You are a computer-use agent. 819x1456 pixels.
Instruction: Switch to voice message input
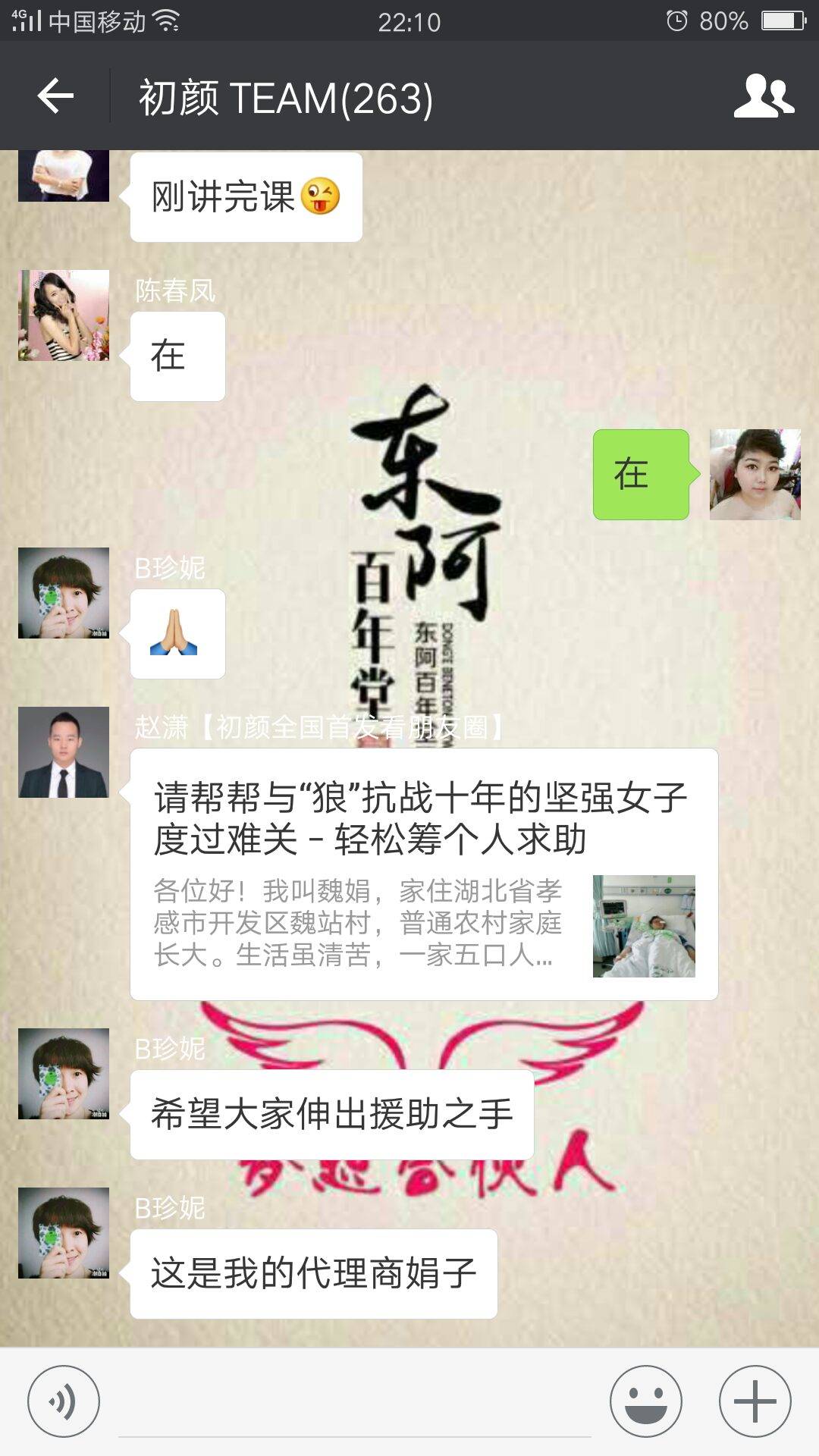point(63,1401)
